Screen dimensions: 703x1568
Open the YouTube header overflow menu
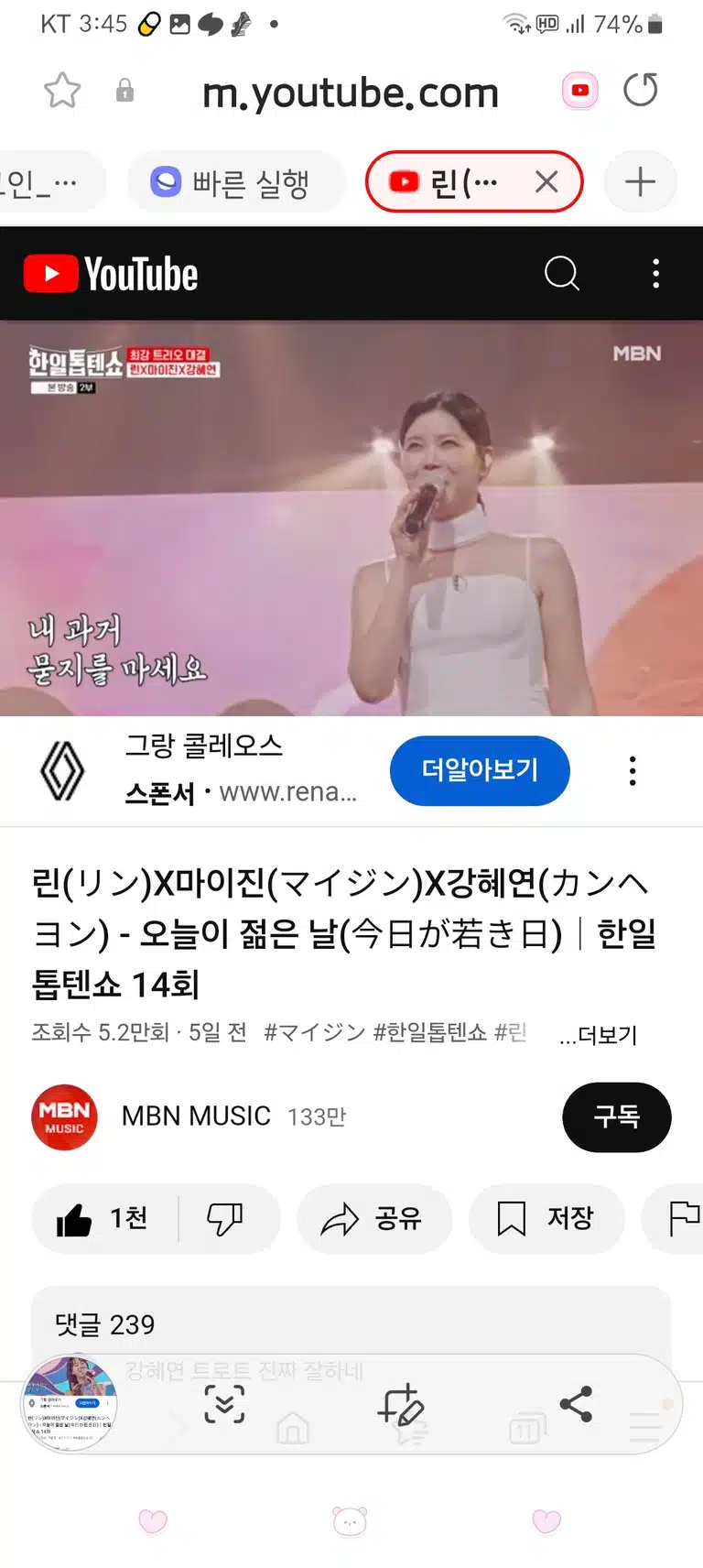(655, 273)
